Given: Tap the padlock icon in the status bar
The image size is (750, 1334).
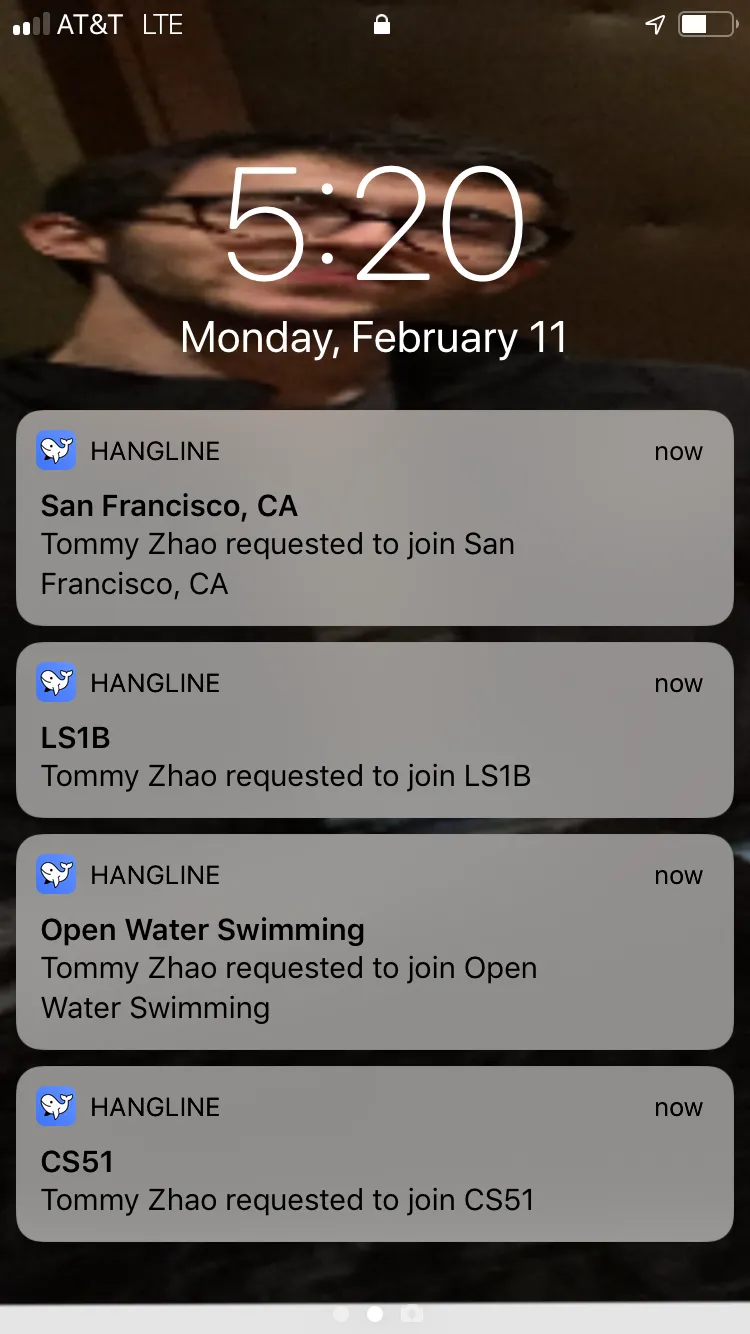Looking at the screenshot, I should [x=381, y=24].
